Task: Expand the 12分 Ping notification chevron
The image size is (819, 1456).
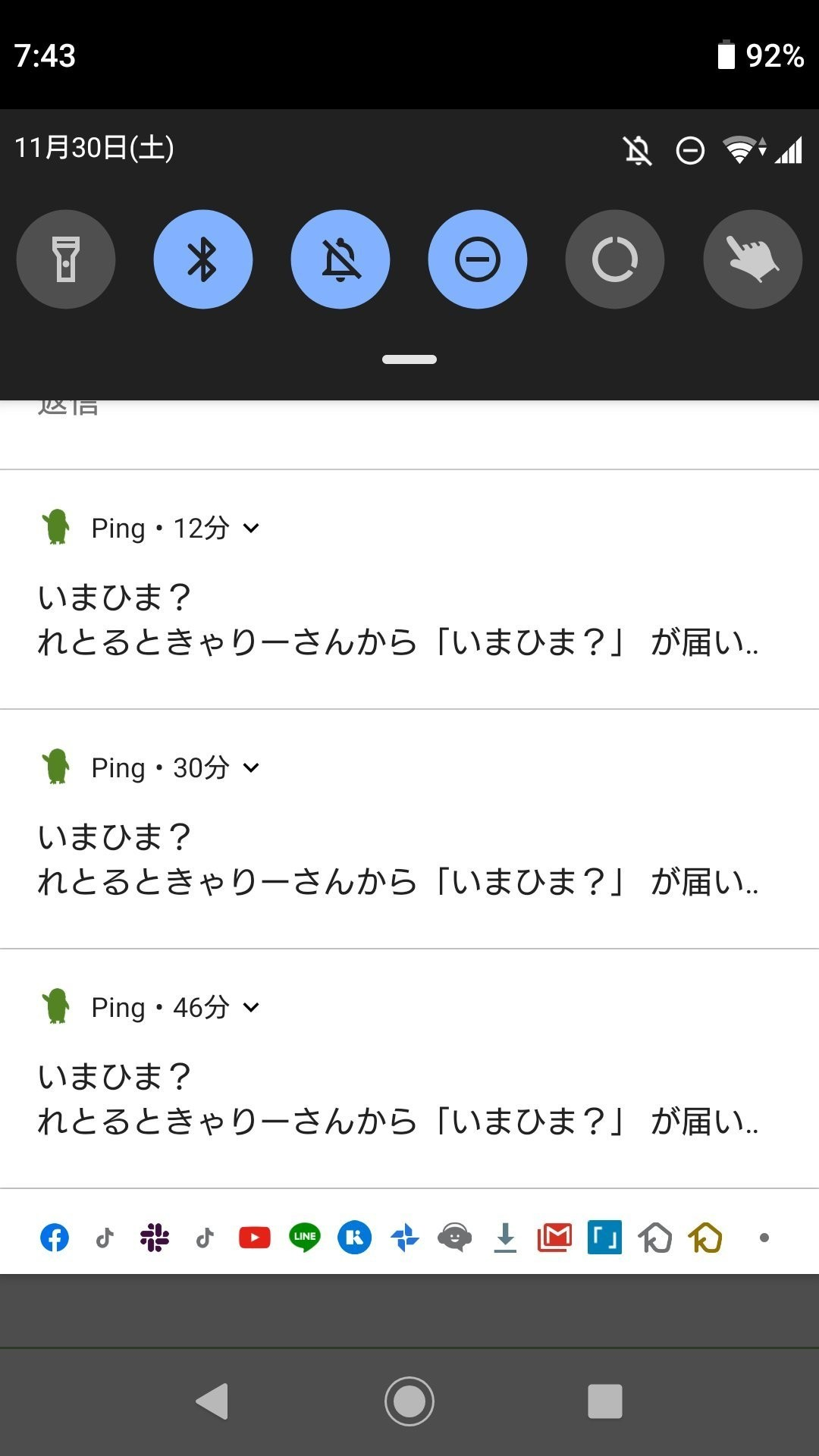Action: (x=251, y=529)
